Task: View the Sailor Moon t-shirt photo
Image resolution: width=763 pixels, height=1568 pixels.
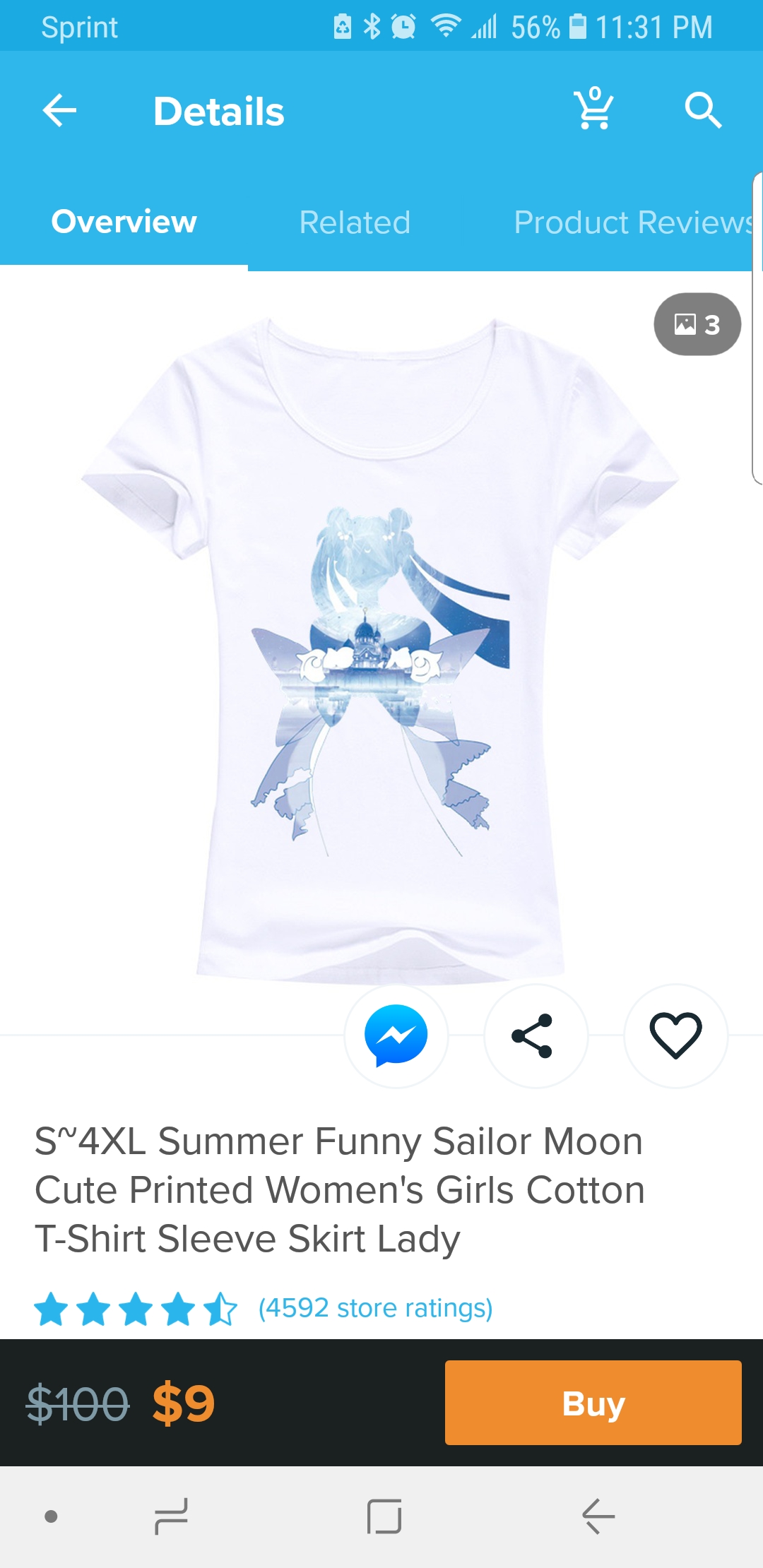Action: click(x=380, y=650)
